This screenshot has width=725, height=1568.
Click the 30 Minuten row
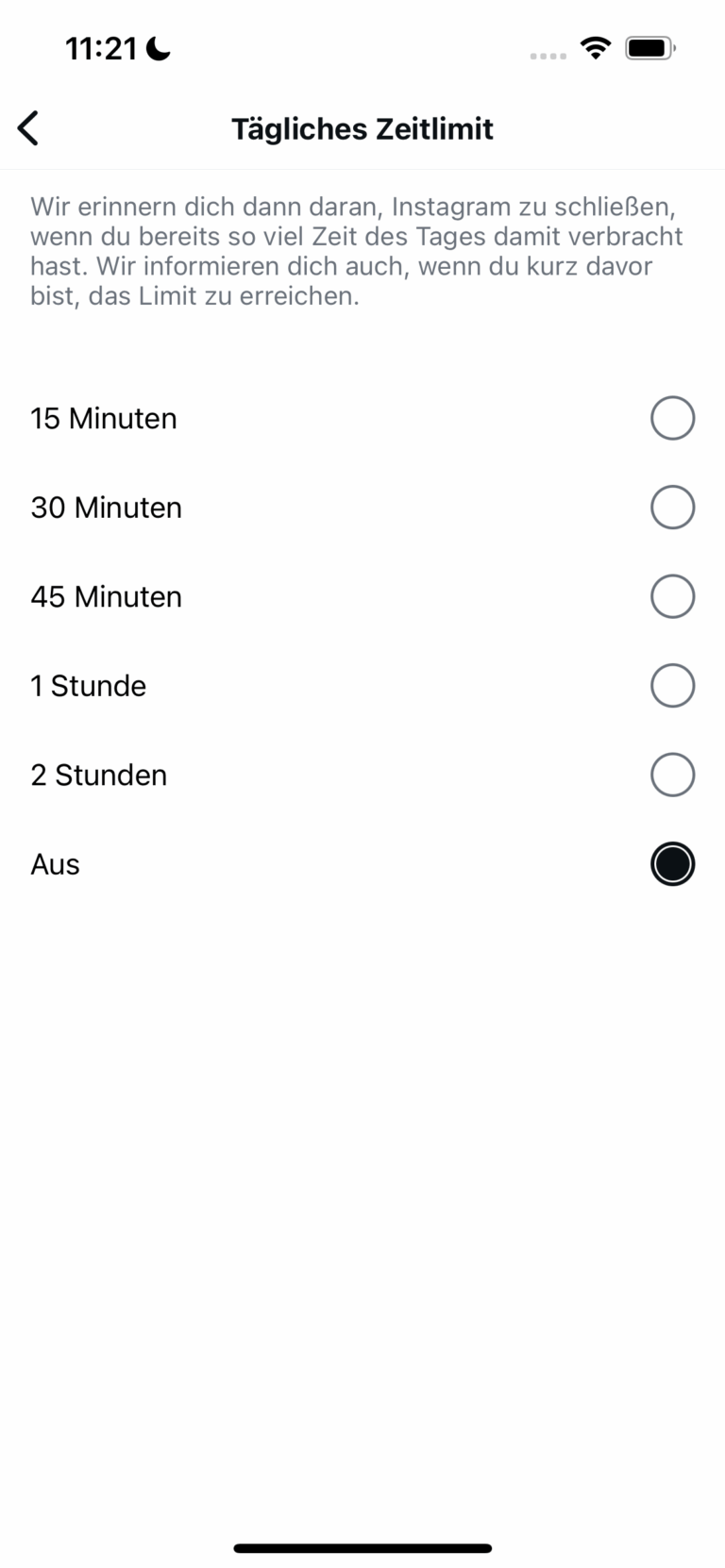pyautogui.click(x=362, y=507)
